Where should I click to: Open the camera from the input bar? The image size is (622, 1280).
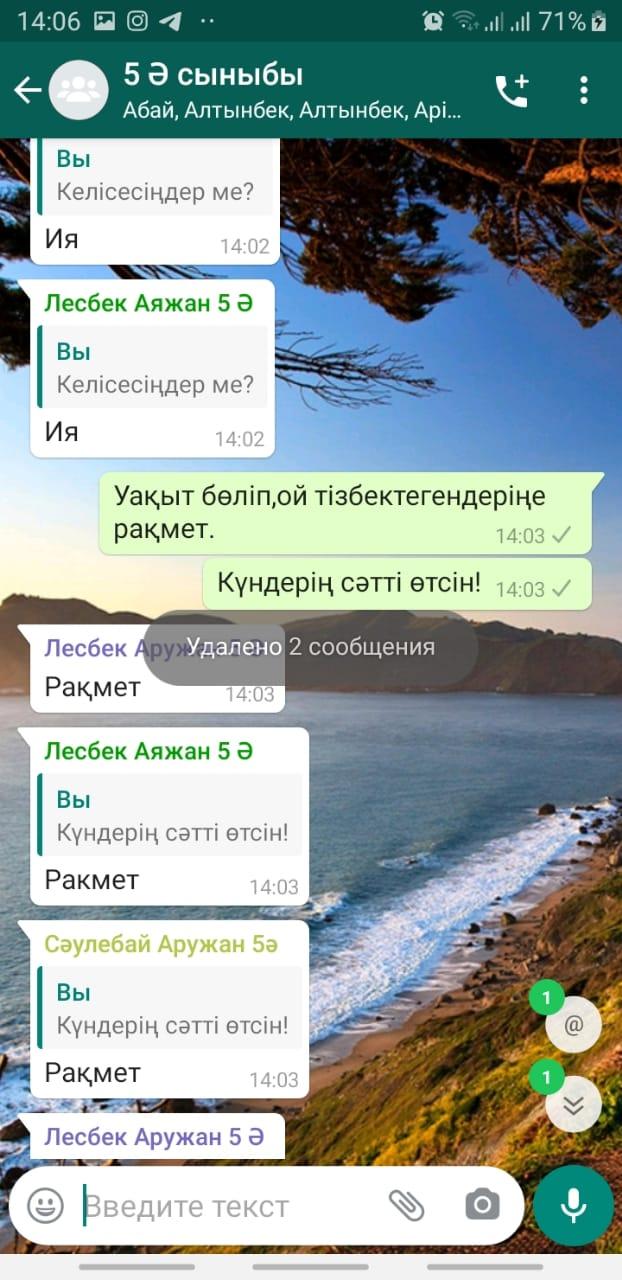(482, 1205)
